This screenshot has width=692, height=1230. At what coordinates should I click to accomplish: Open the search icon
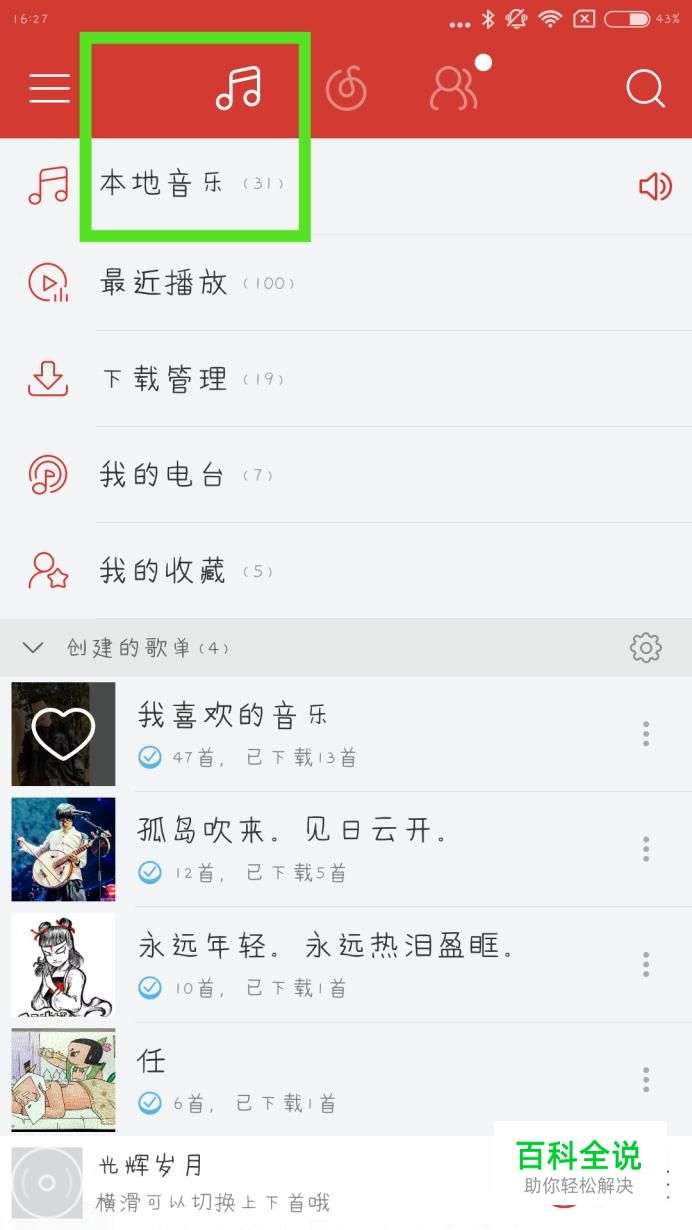click(x=645, y=88)
